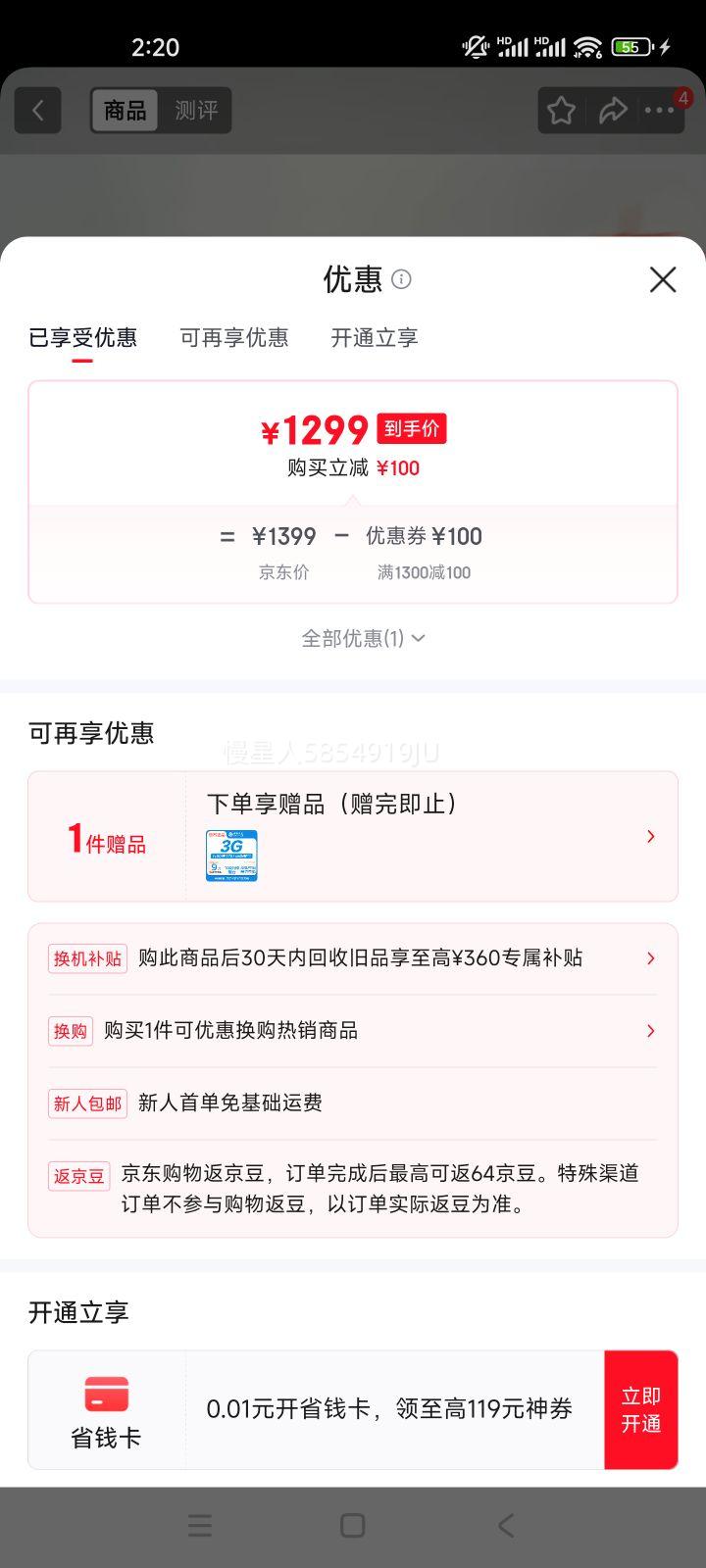Expand the 换购 exchange purchase row
The width and height of the screenshot is (706, 1568).
click(351, 1030)
